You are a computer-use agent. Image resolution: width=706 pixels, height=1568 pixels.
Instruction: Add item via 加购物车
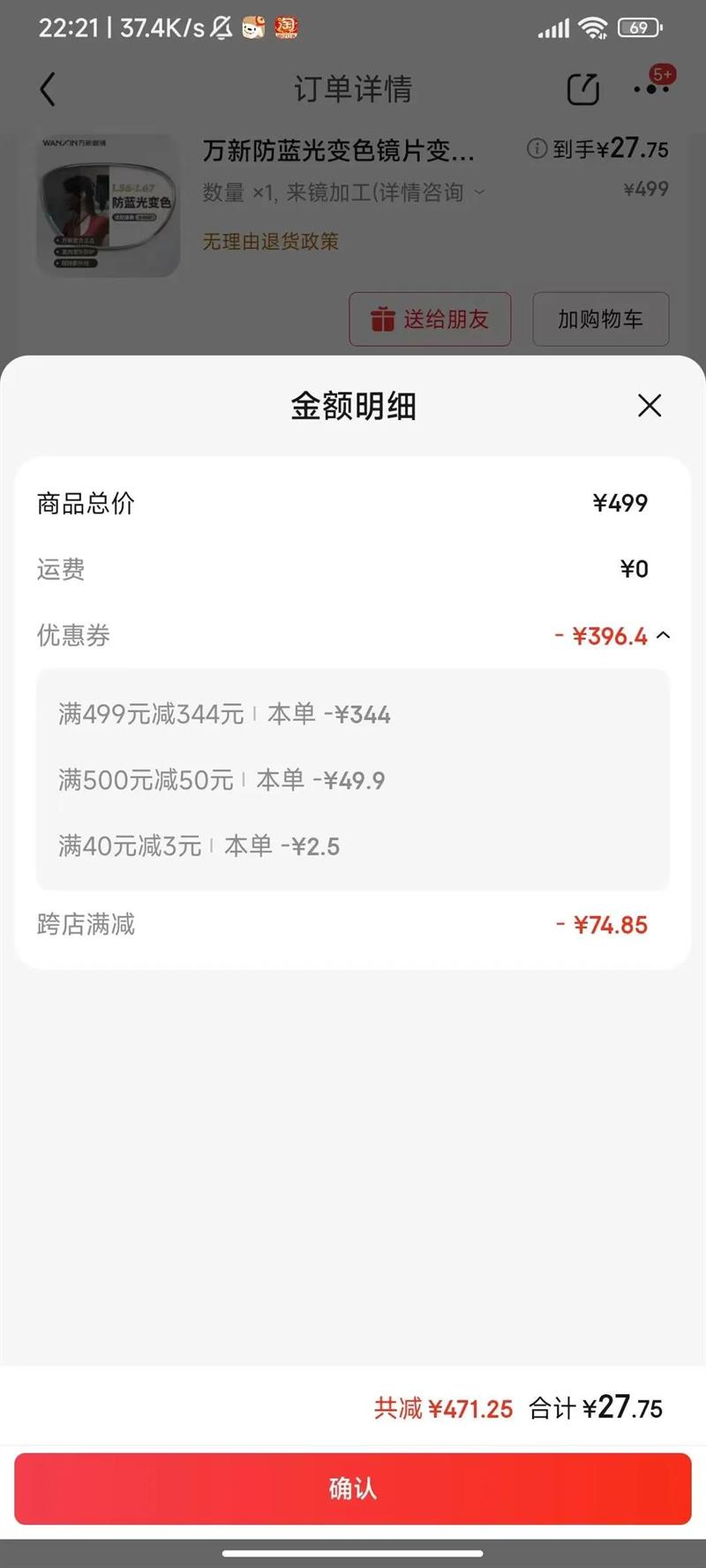600,319
